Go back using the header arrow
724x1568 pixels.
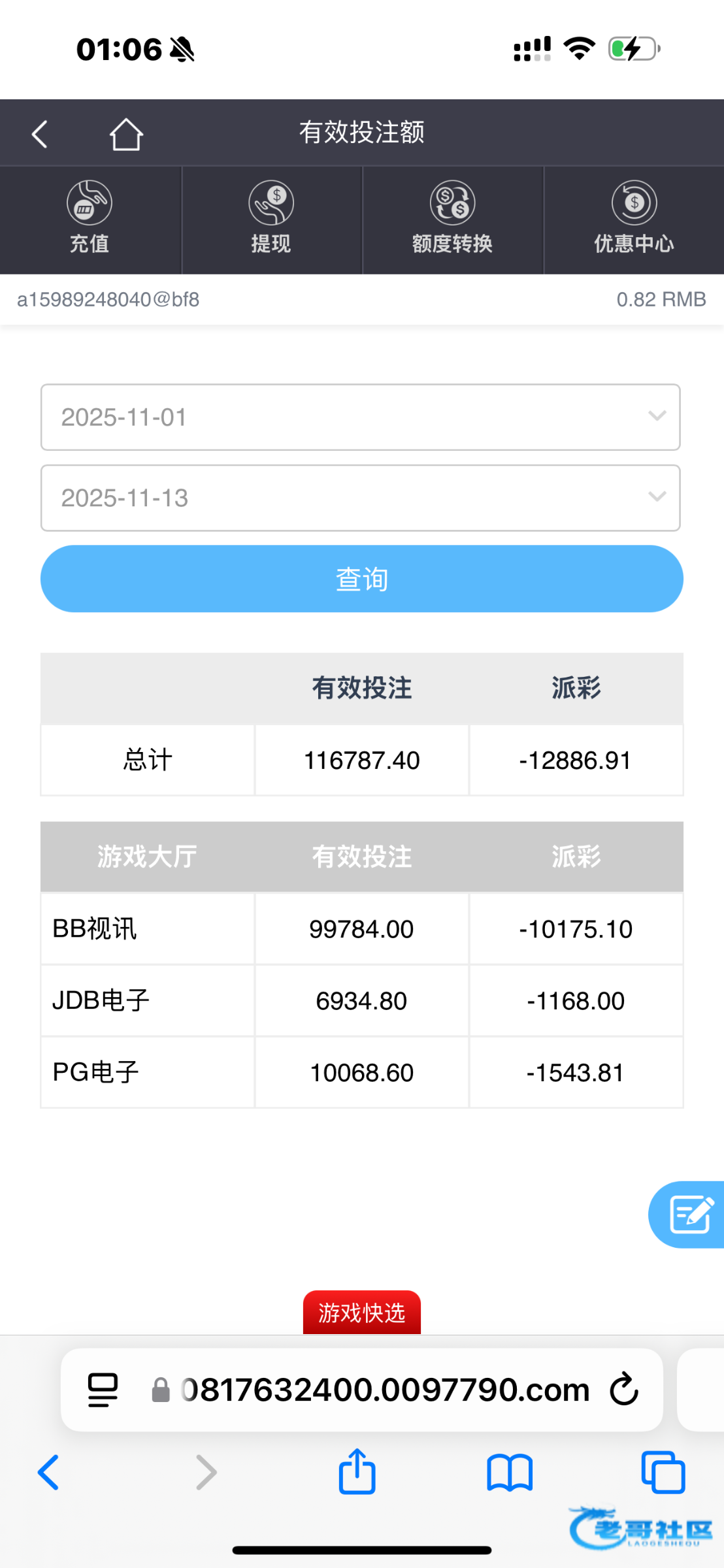point(40,134)
